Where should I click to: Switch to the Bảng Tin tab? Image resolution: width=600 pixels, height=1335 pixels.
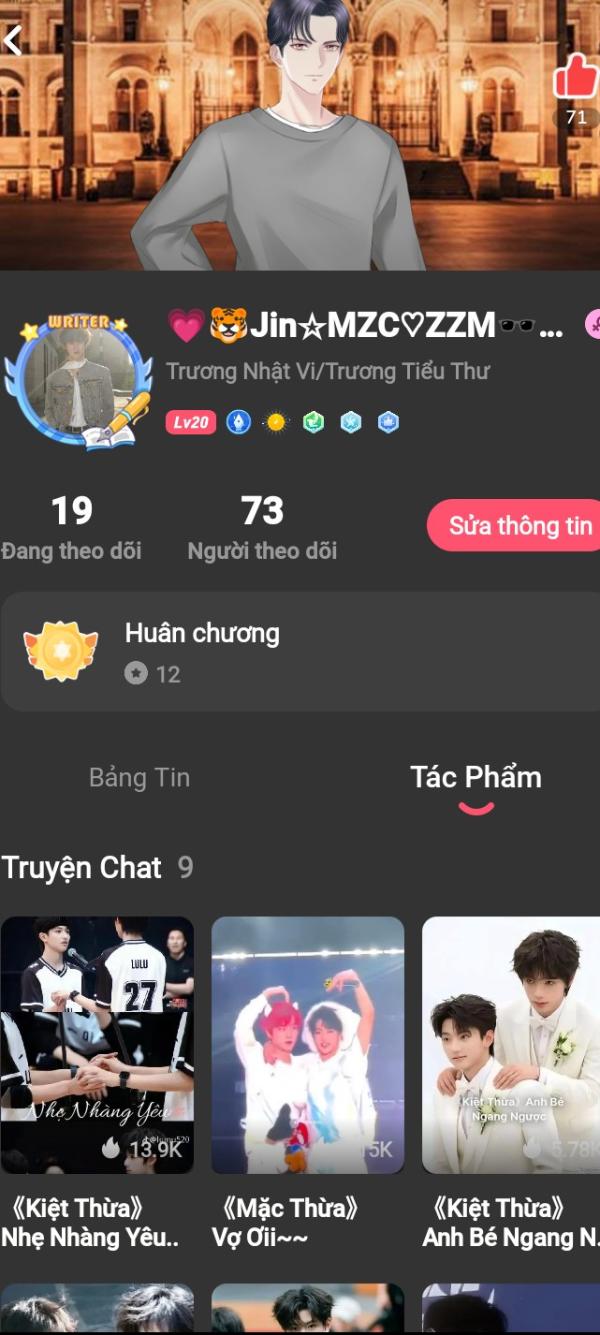(139, 778)
